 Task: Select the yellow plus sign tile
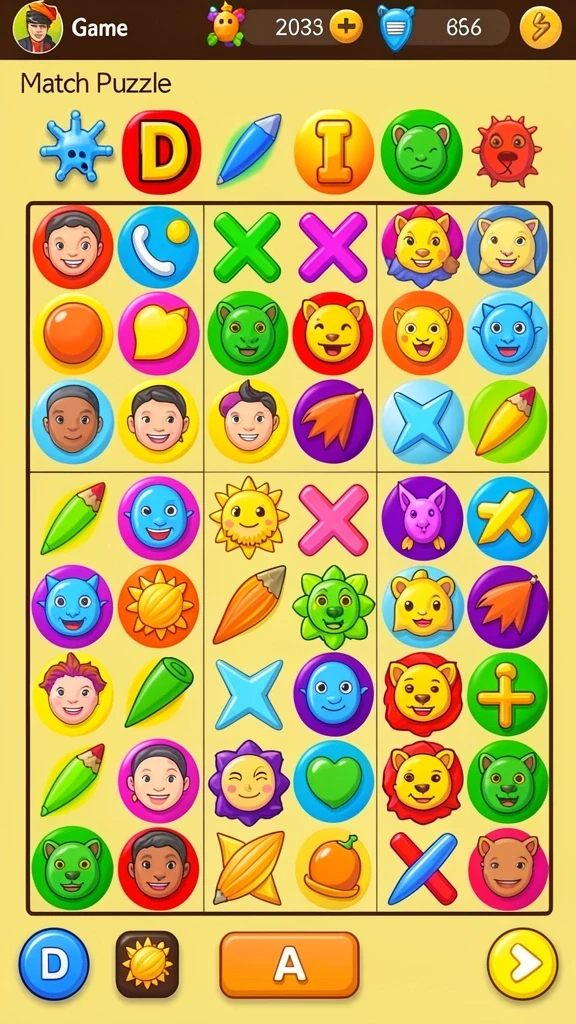[x=507, y=694]
